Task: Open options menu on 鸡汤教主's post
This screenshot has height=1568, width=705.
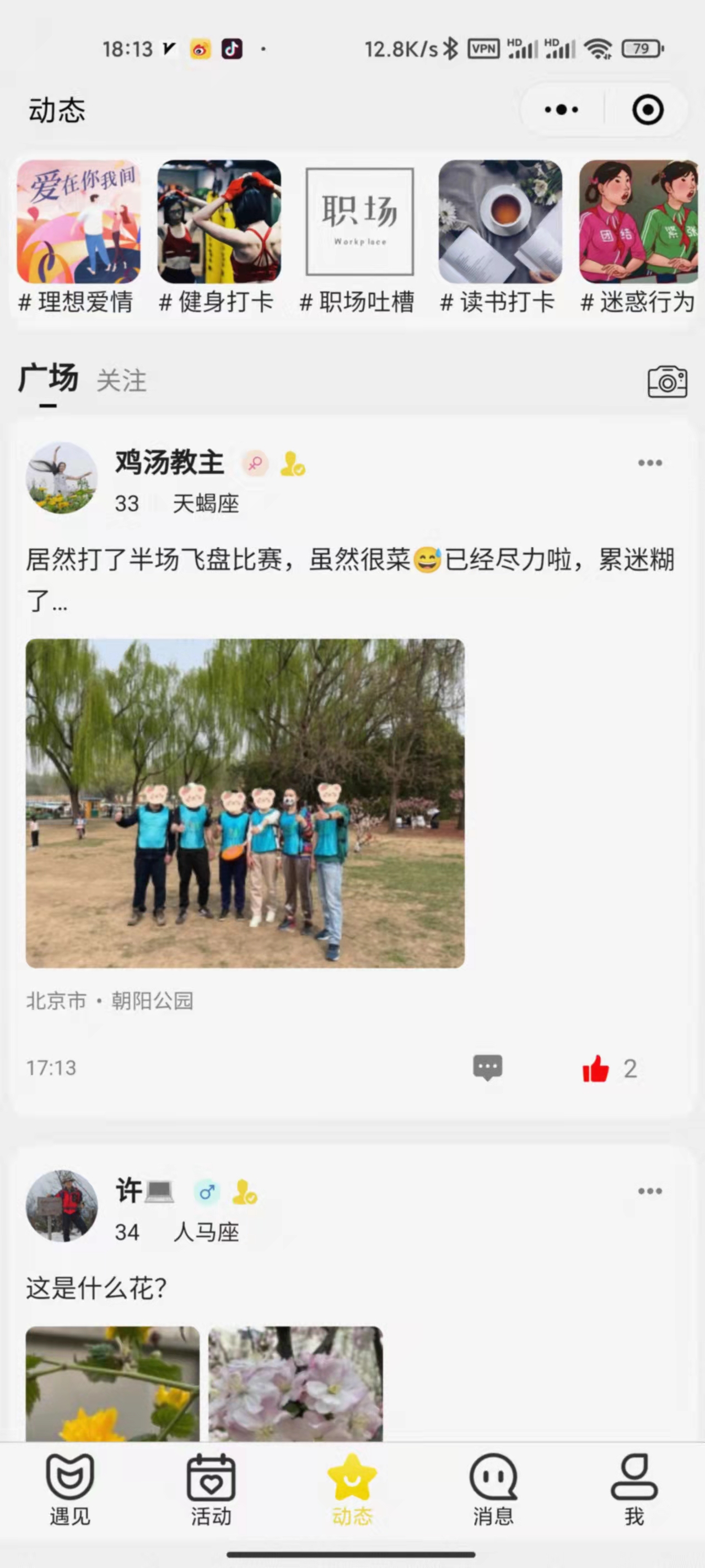Action: click(649, 463)
